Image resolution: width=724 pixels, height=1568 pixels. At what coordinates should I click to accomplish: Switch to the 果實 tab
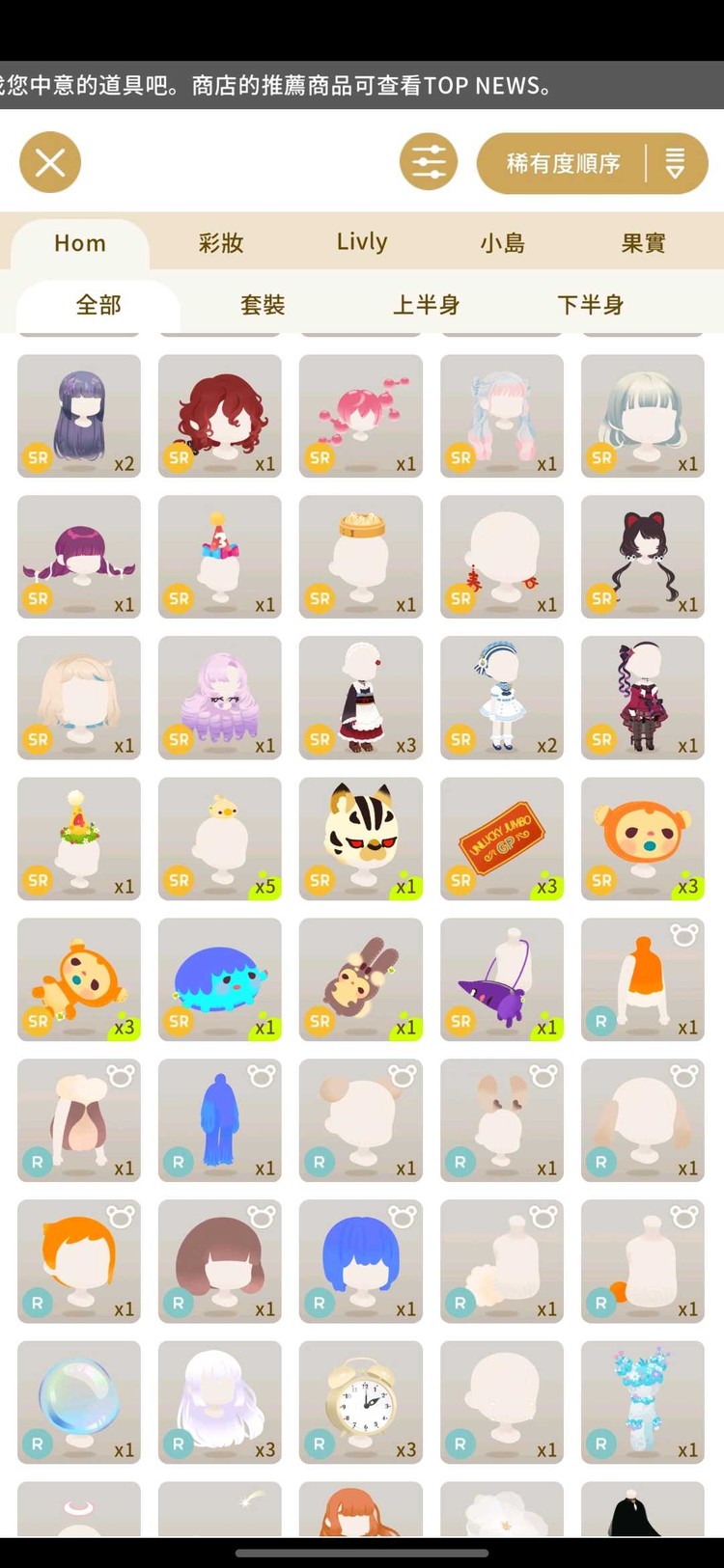click(x=644, y=243)
